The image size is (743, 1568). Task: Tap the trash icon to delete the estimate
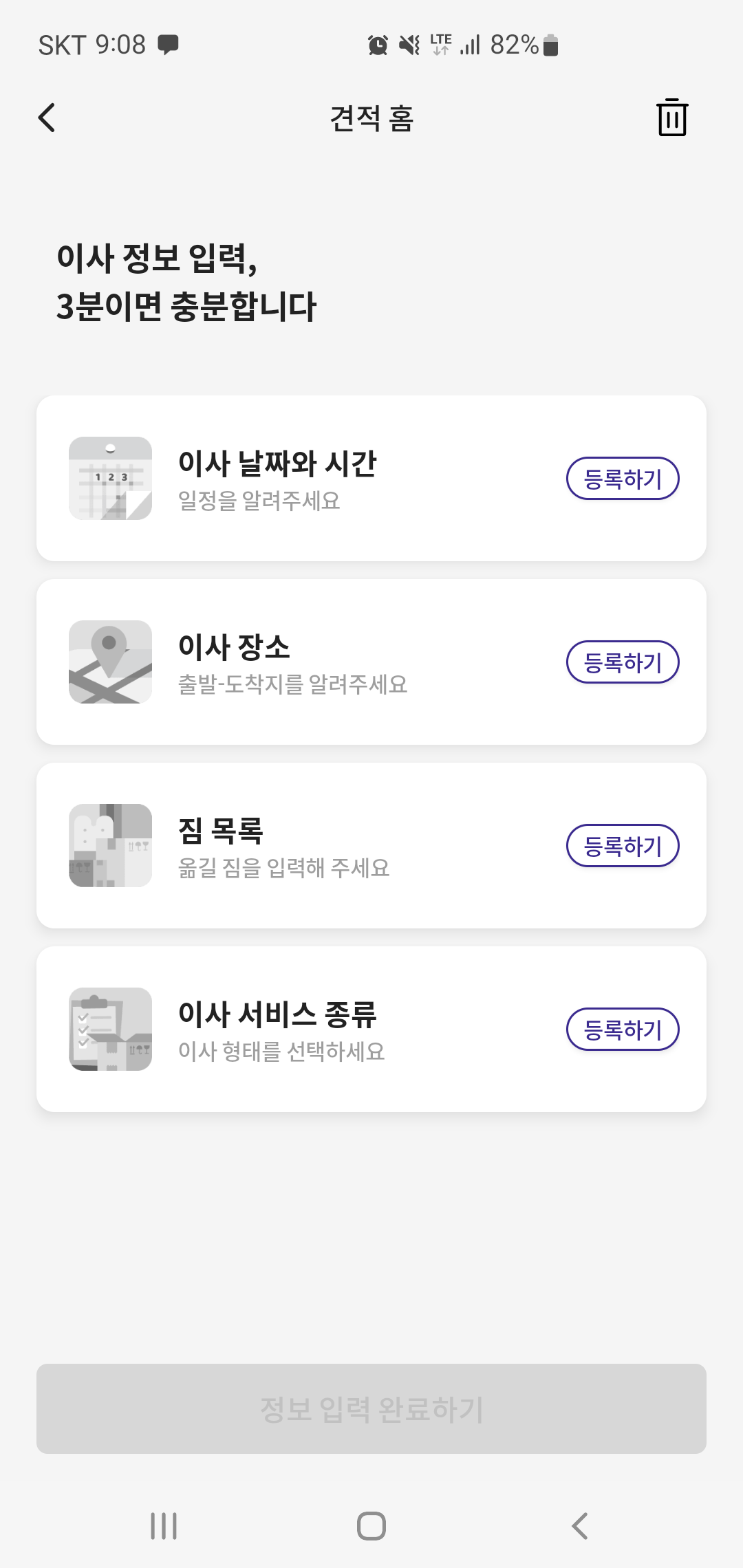coord(672,118)
